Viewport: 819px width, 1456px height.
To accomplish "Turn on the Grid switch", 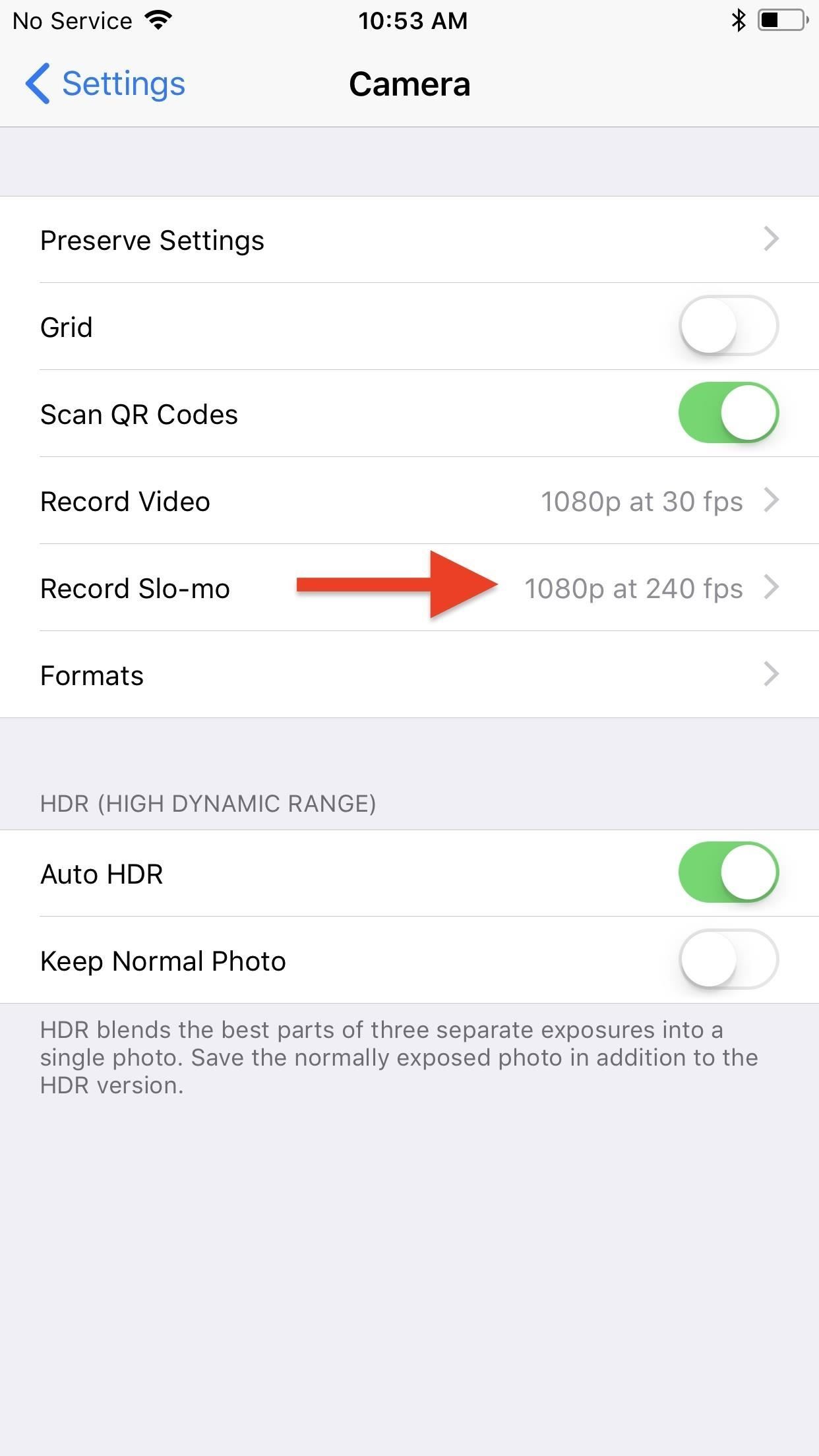I will tap(728, 326).
